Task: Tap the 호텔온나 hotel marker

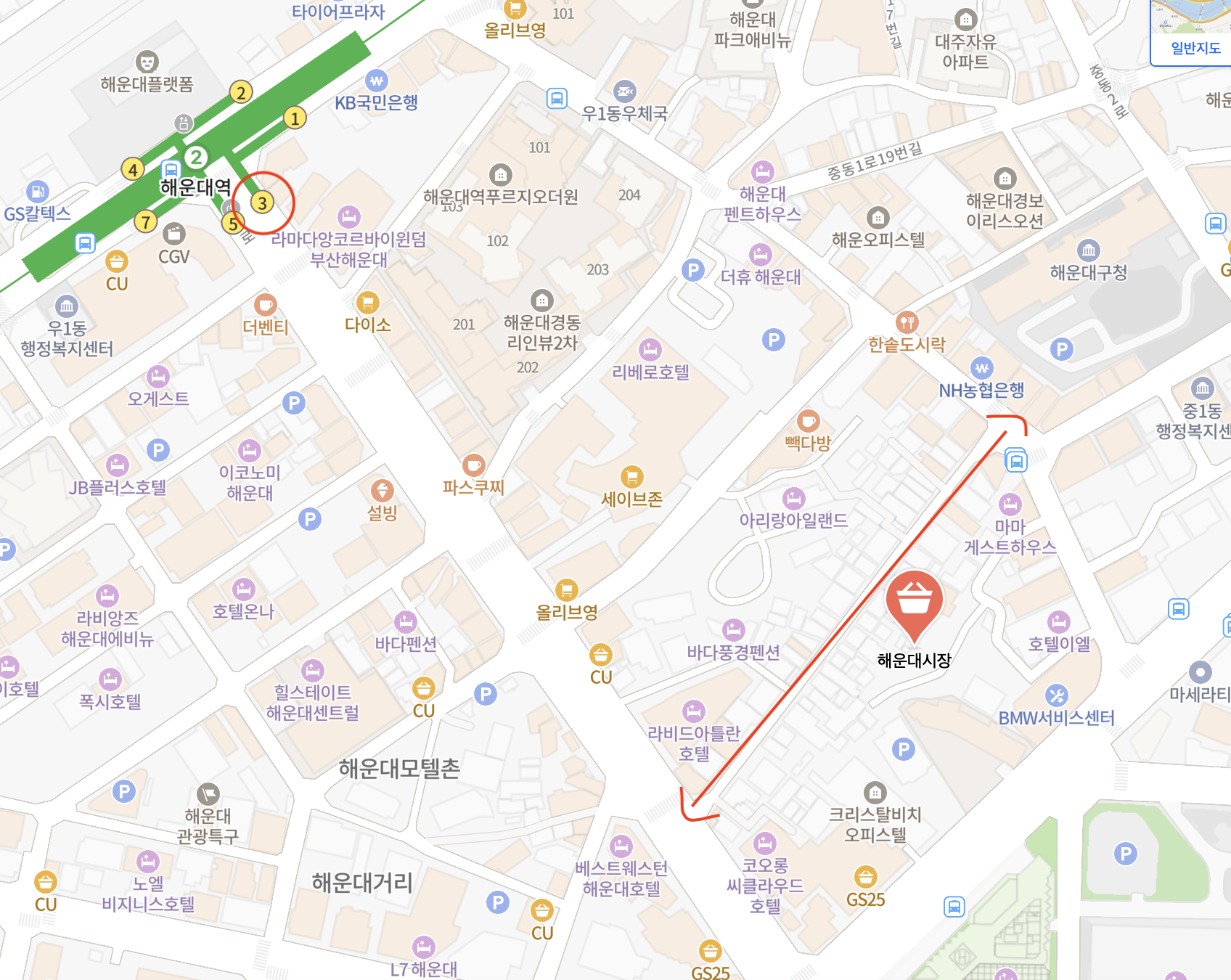Action: coord(244,589)
